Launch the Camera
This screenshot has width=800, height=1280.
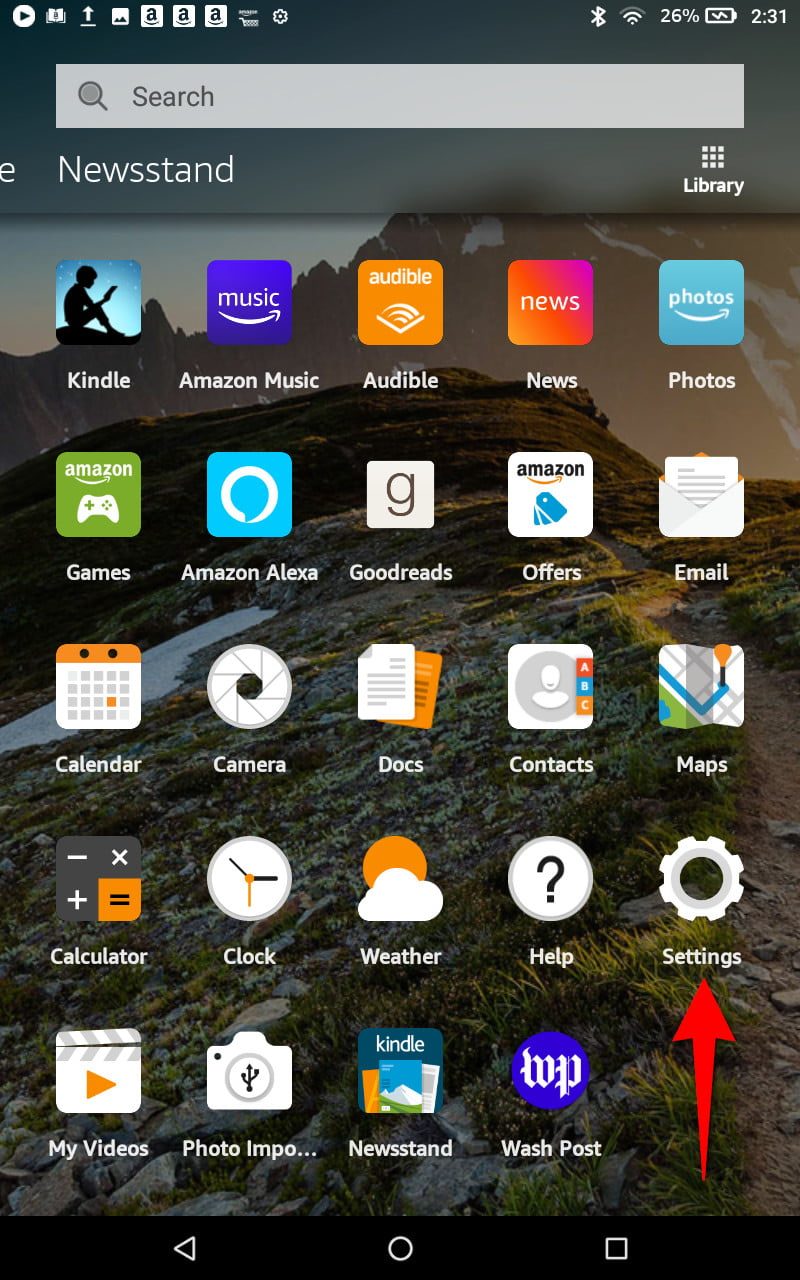click(249, 687)
